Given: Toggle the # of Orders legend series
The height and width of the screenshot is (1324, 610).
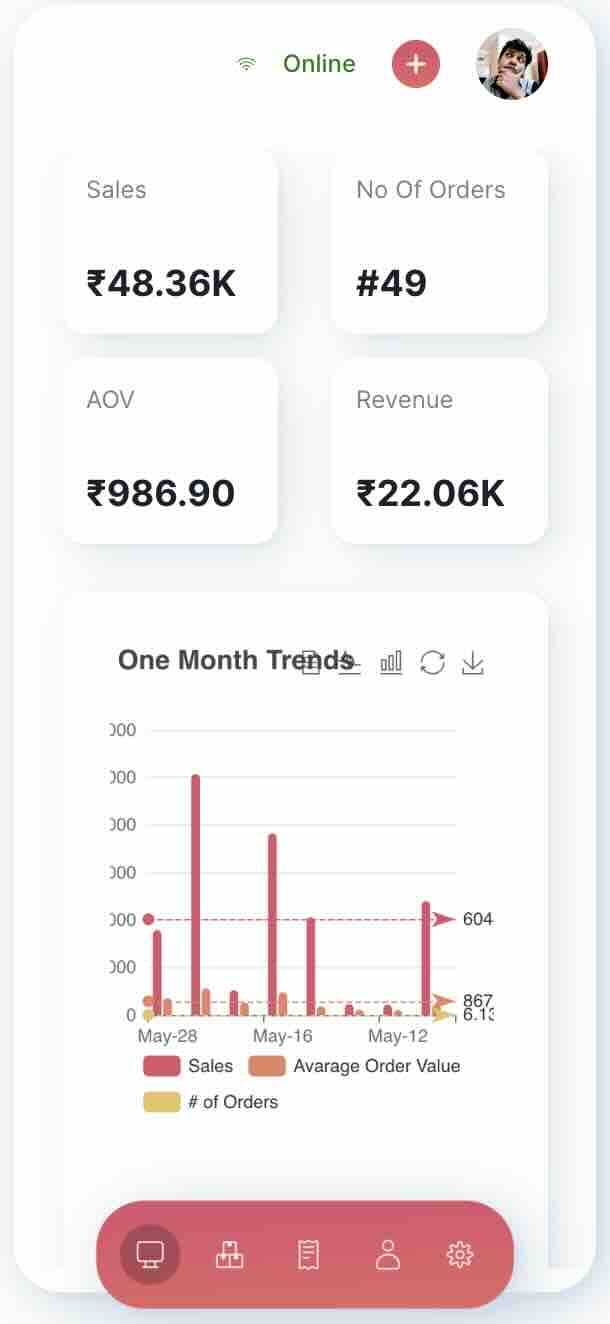Looking at the screenshot, I should pos(210,1102).
